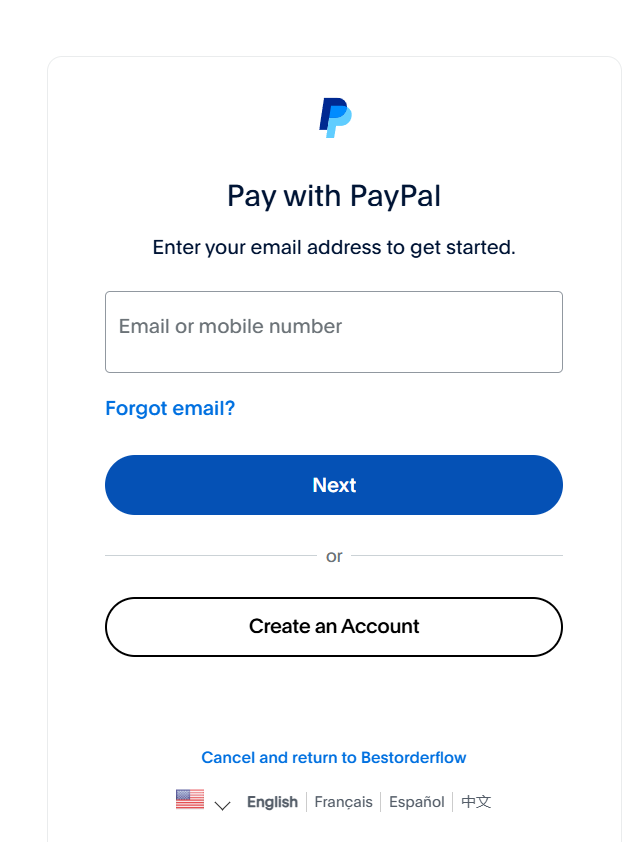Select the 中文 language option

click(476, 802)
